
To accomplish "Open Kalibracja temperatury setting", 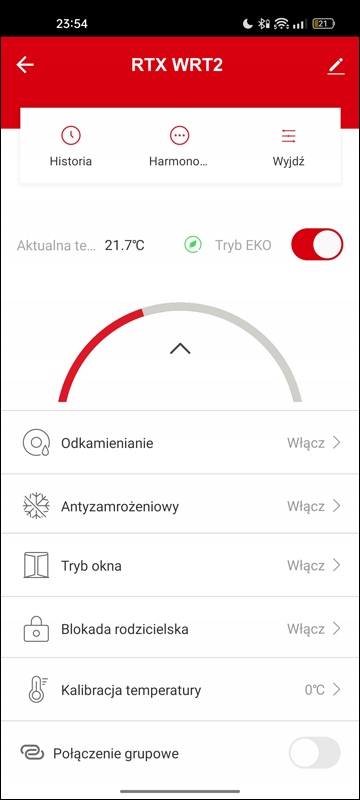I will tap(180, 690).
